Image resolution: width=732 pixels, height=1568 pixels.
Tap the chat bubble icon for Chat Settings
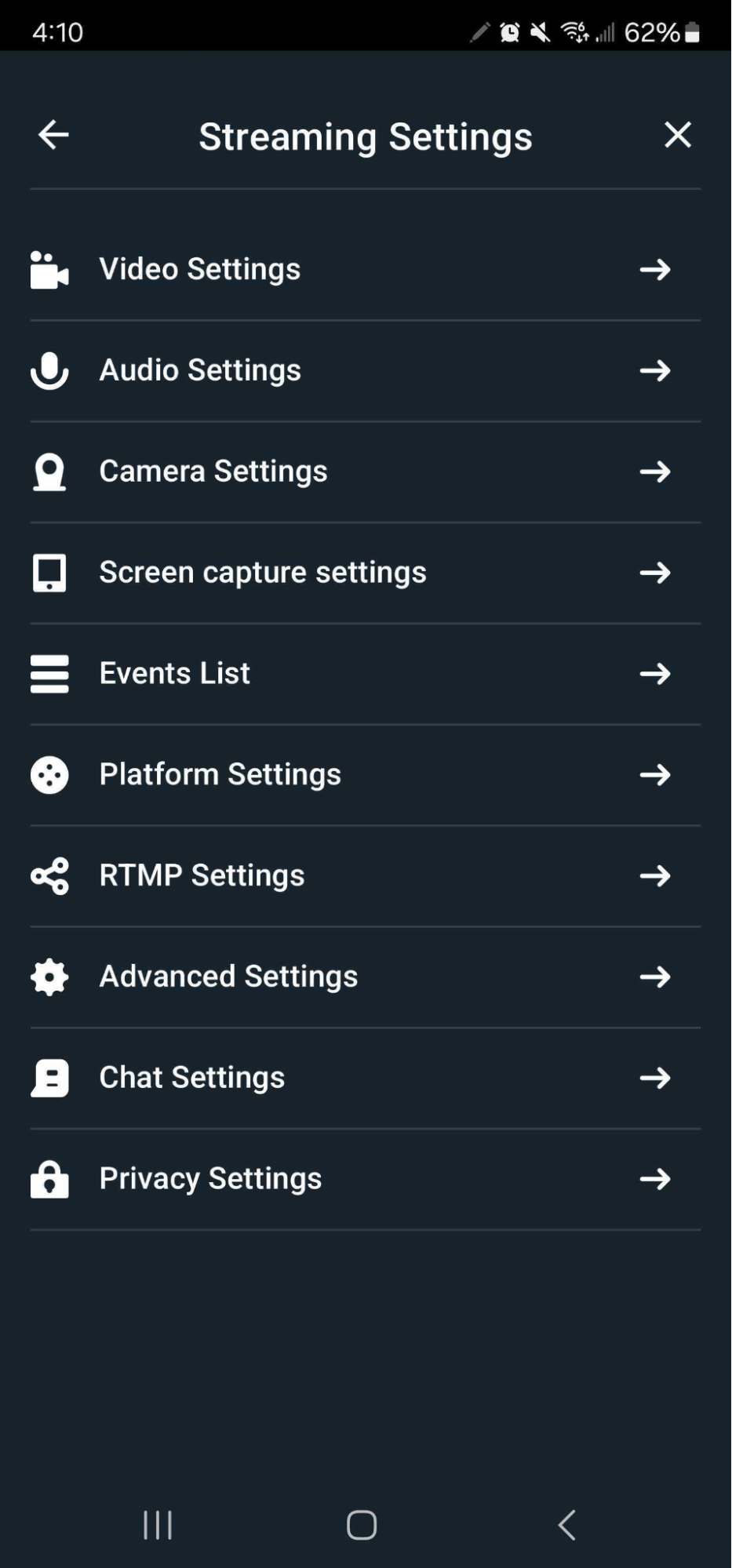pyautogui.click(x=49, y=1079)
